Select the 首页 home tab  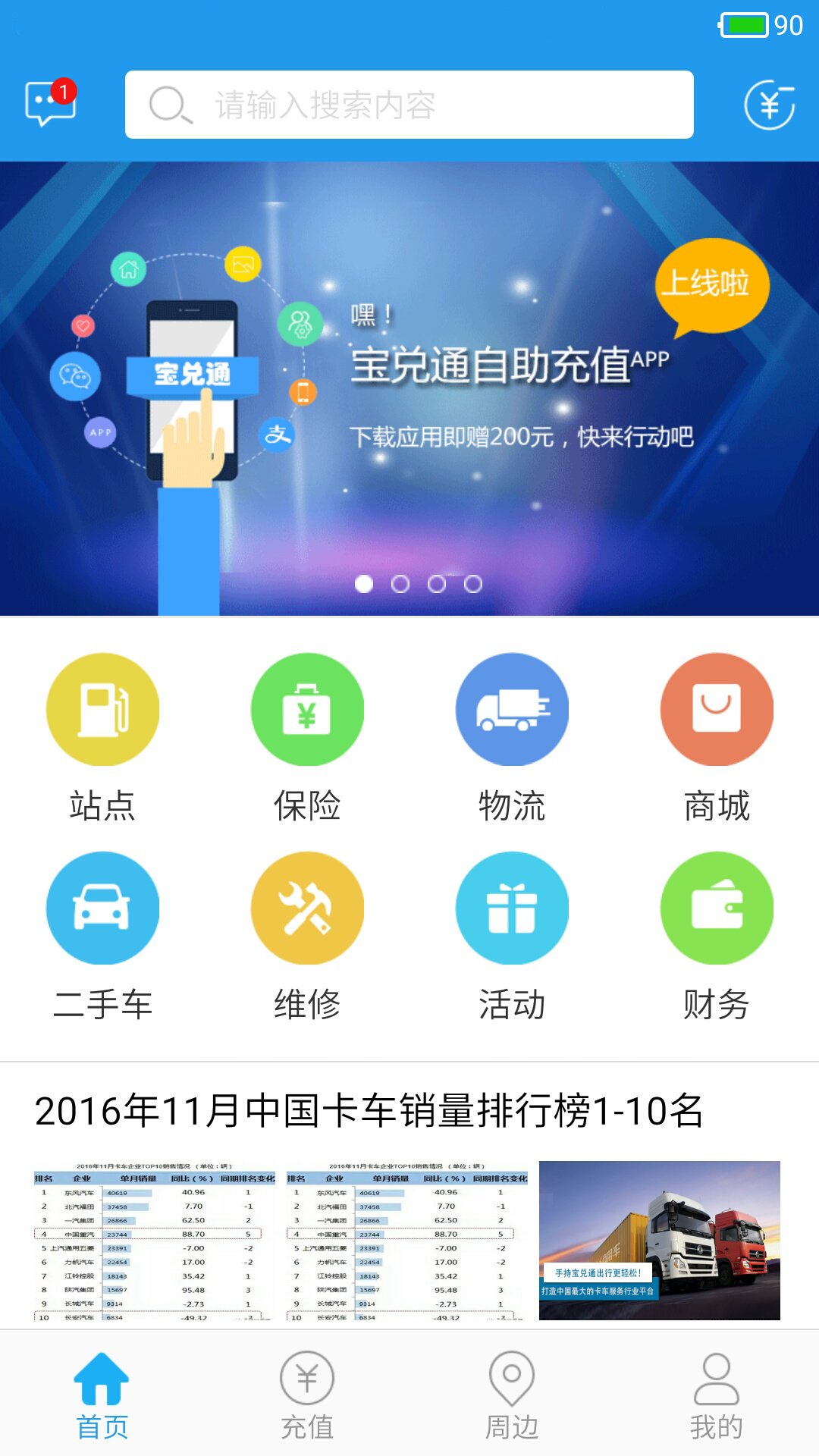(102, 1395)
